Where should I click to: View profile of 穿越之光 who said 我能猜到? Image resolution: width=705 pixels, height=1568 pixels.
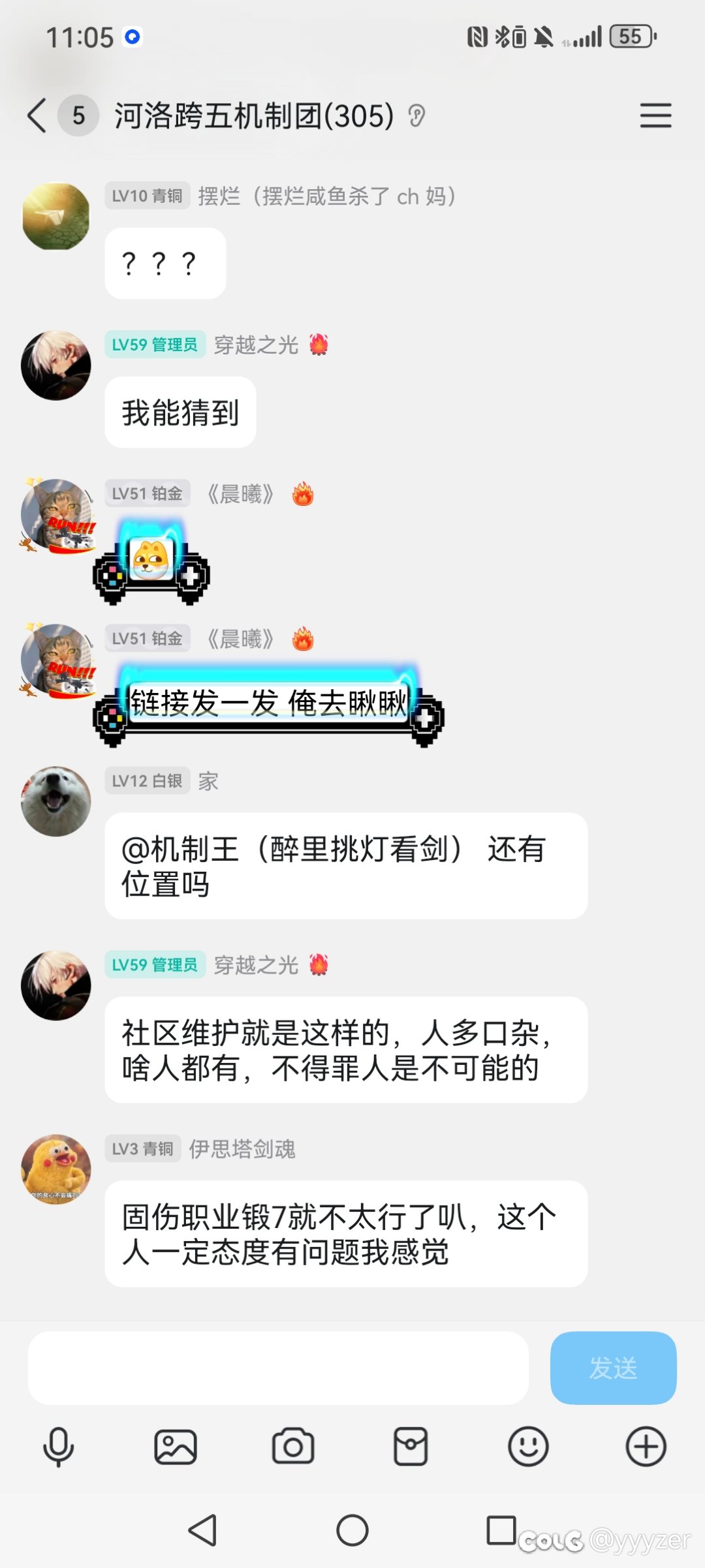pyautogui.click(x=56, y=365)
